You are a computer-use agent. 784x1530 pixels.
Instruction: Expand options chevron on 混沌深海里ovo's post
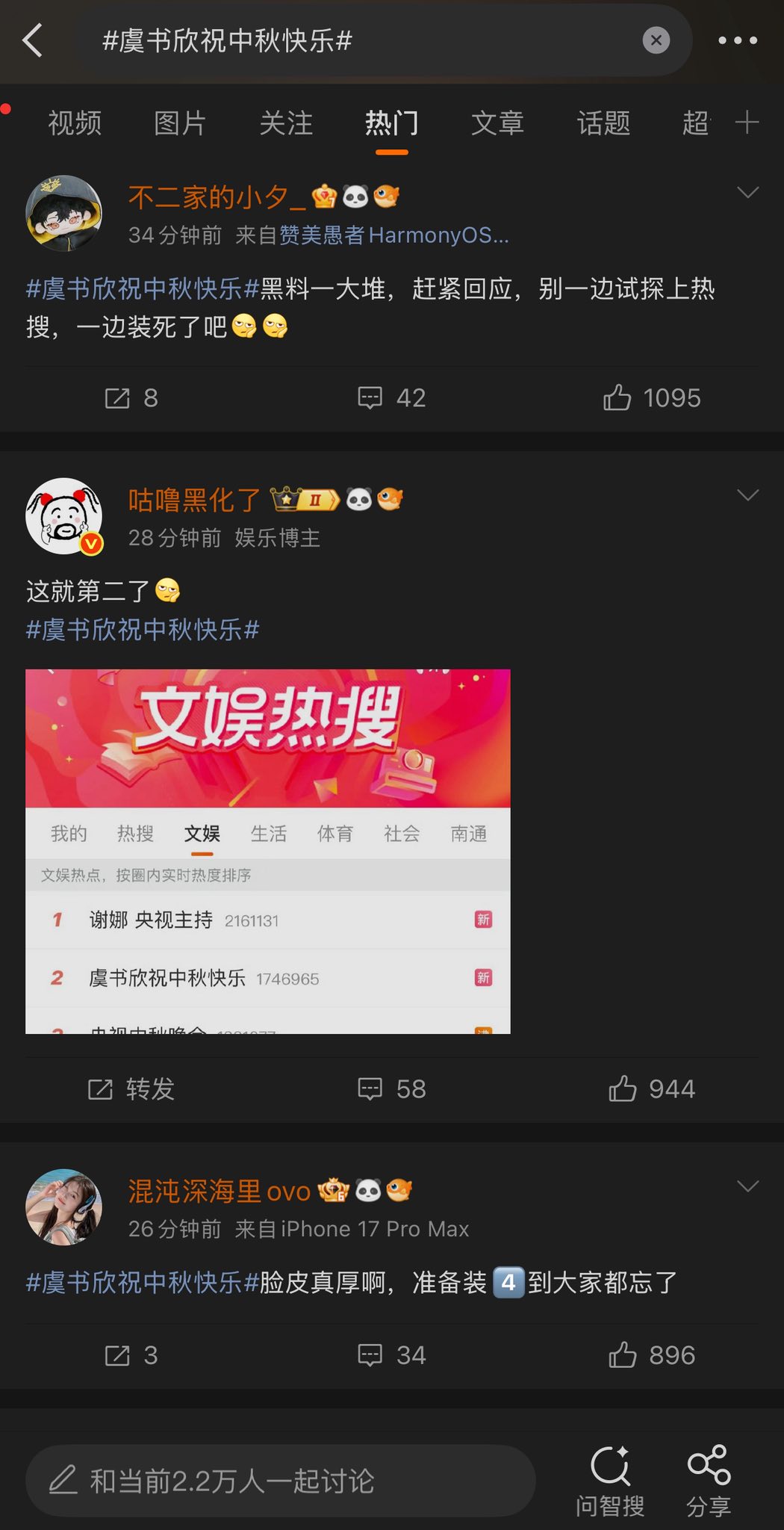[747, 1186]
